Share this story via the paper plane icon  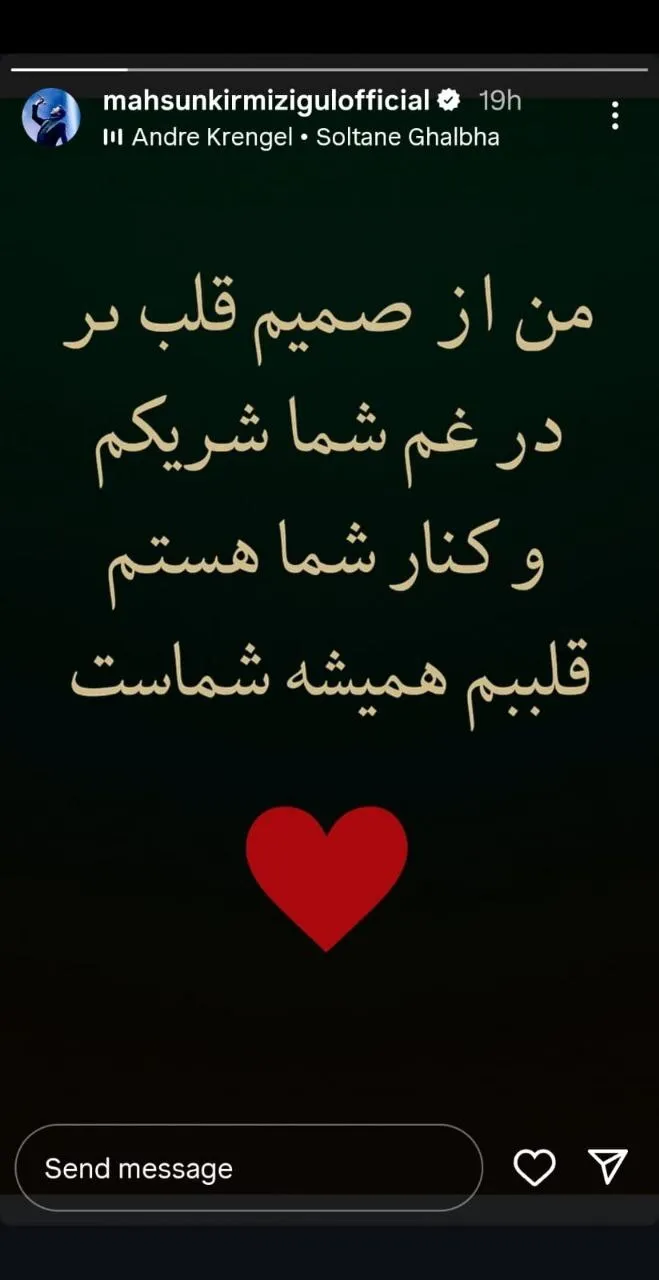click(x=607, y=1167)
